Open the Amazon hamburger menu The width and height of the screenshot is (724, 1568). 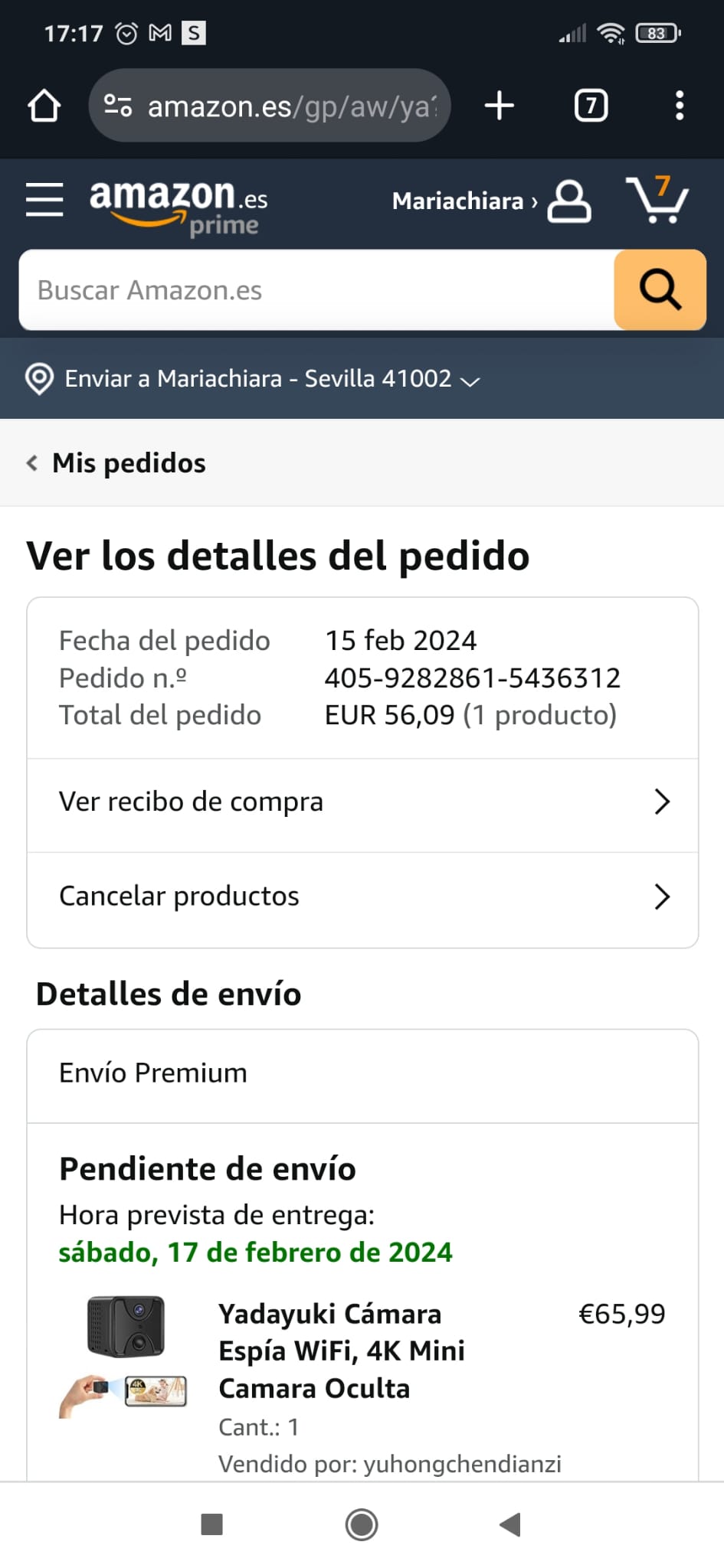(x=44, y=200)
